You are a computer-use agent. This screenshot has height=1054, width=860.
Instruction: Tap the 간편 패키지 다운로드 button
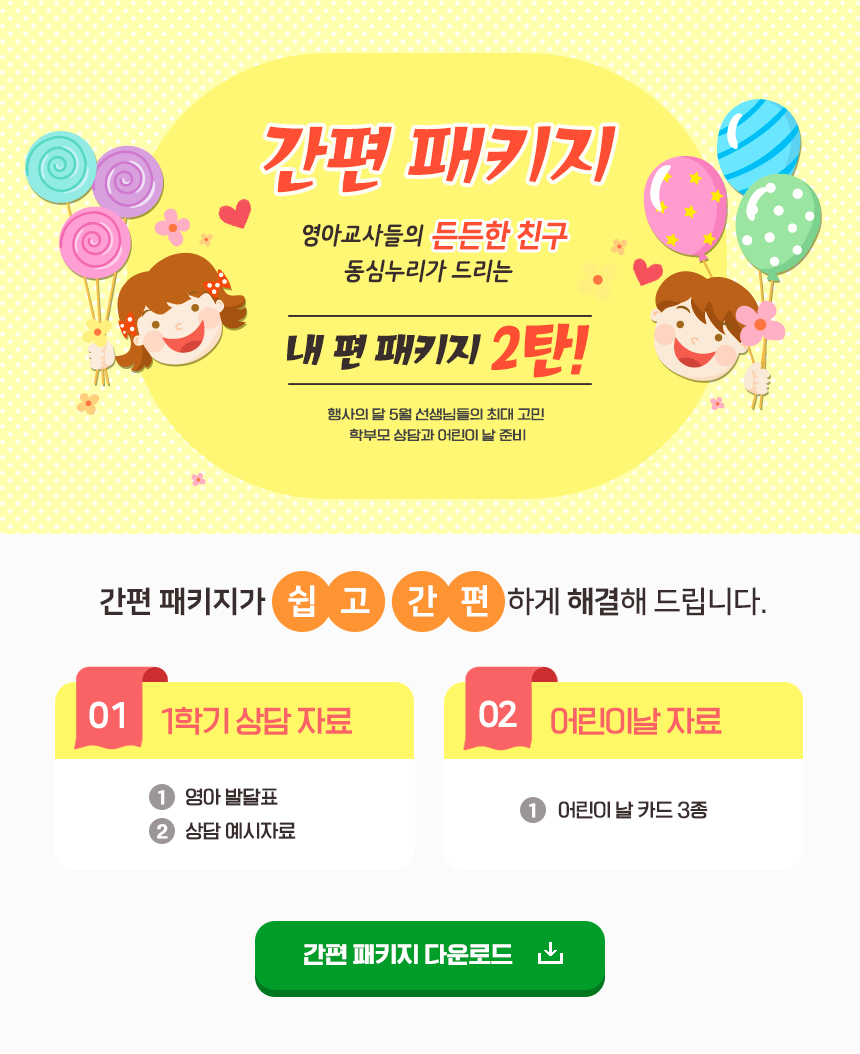tap(430, 955)
